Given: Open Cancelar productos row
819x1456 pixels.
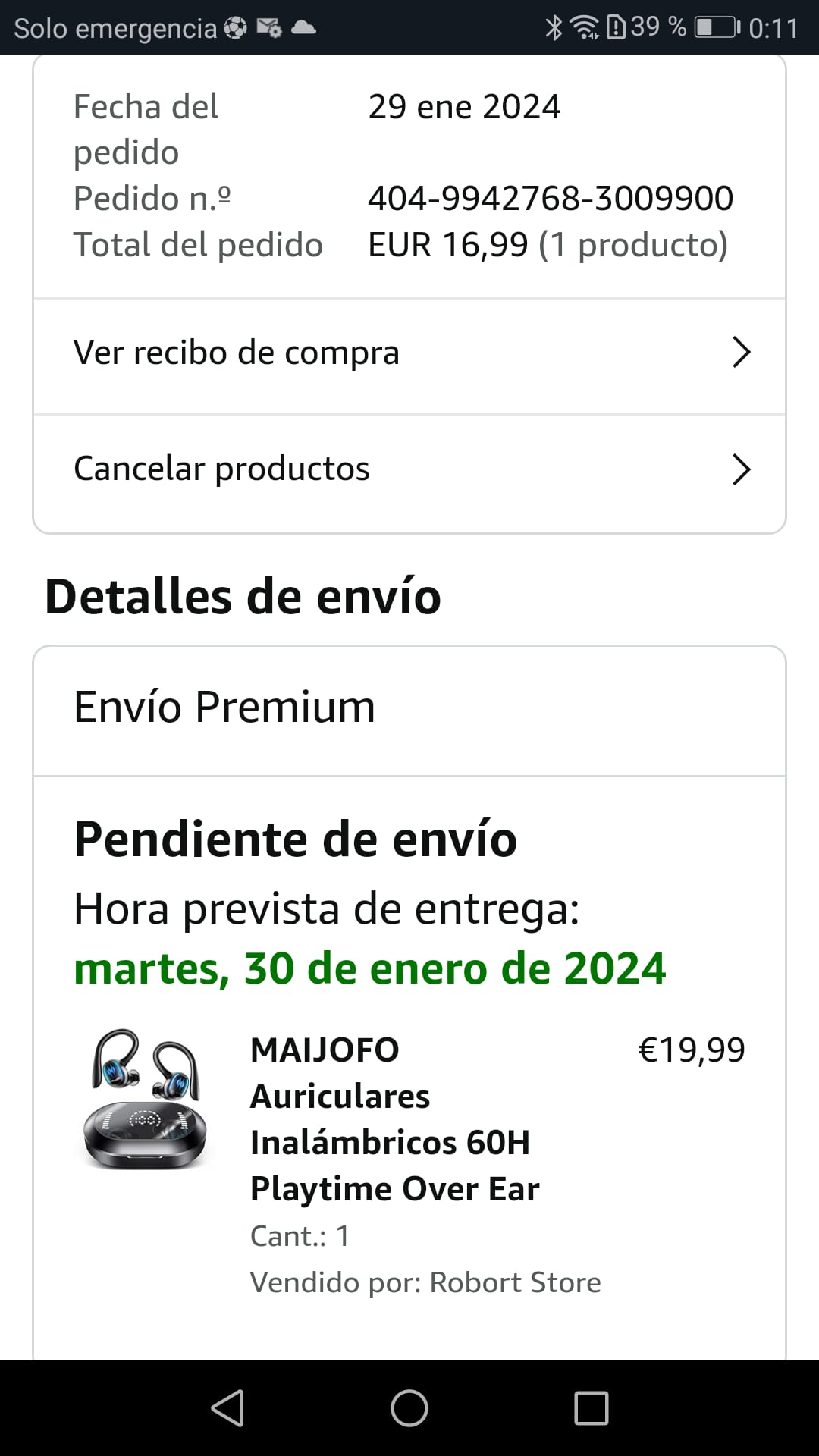Looking at the screenshot, I should tap(409, 469).
